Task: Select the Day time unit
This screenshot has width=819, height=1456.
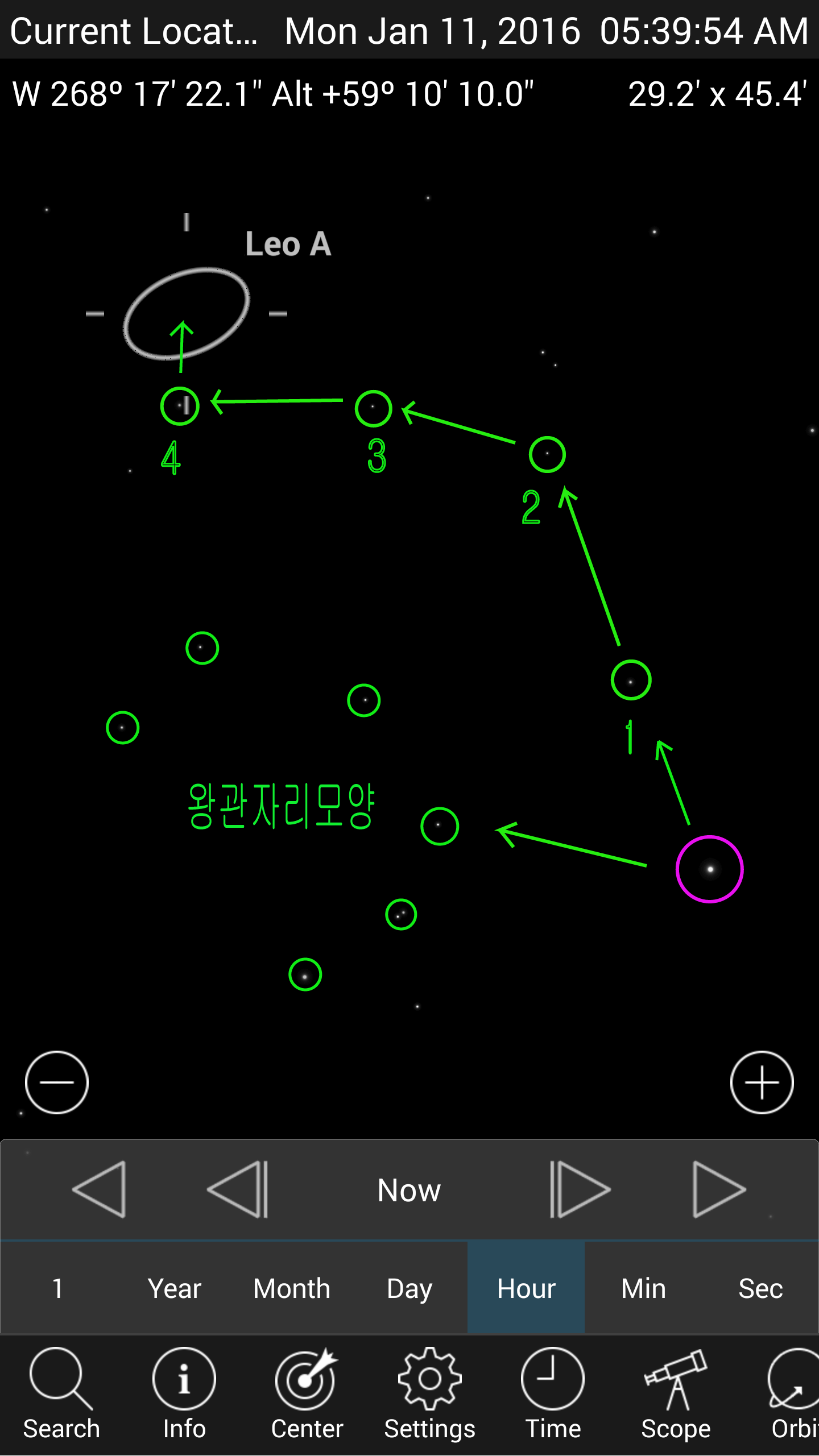Action: [x=409, y=1289]
